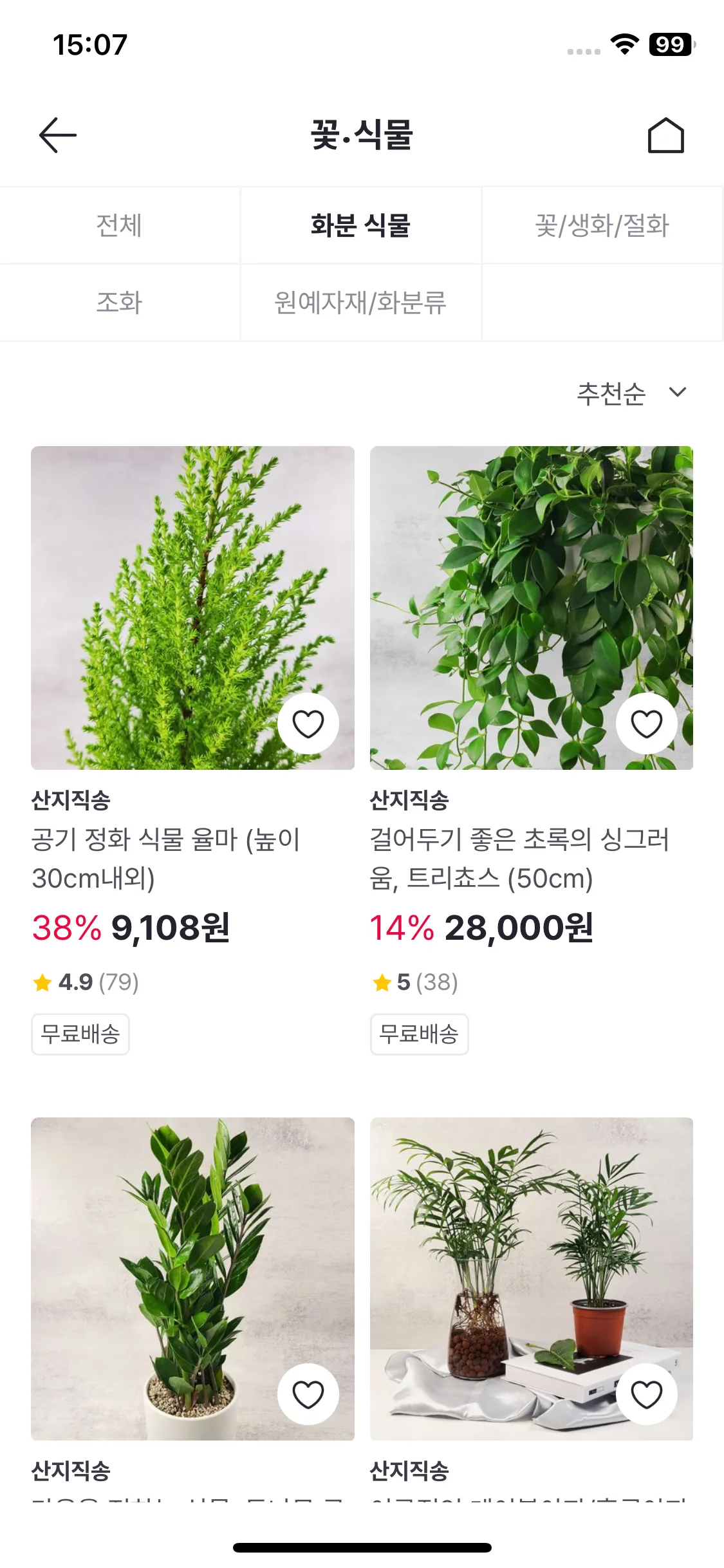This screenshot has height=1568, width=724.
Task: Like the 율마 plant with heart icon
Action: click(x=308, y=724)
